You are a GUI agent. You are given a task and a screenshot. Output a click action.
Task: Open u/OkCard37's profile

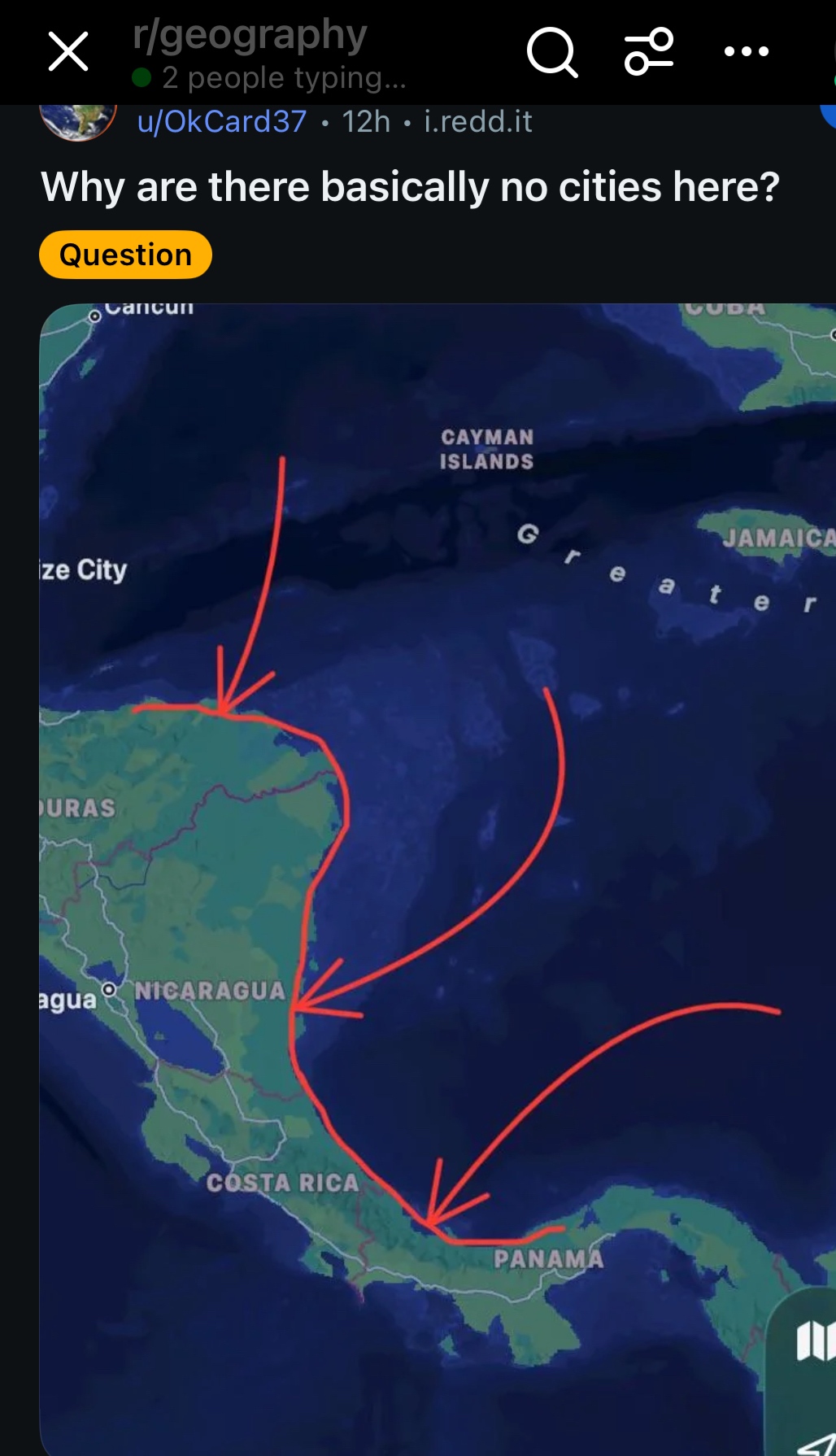click(222, 122)
